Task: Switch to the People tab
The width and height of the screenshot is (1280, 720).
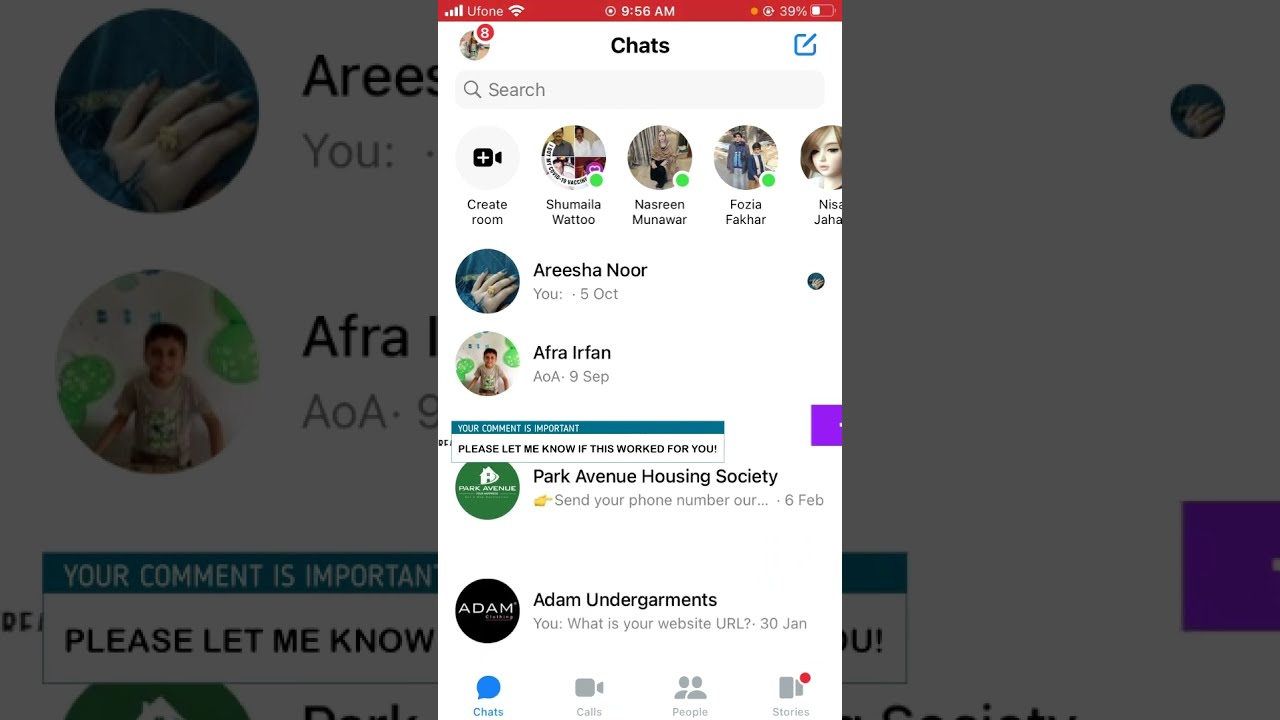Action: coord(690,696)
